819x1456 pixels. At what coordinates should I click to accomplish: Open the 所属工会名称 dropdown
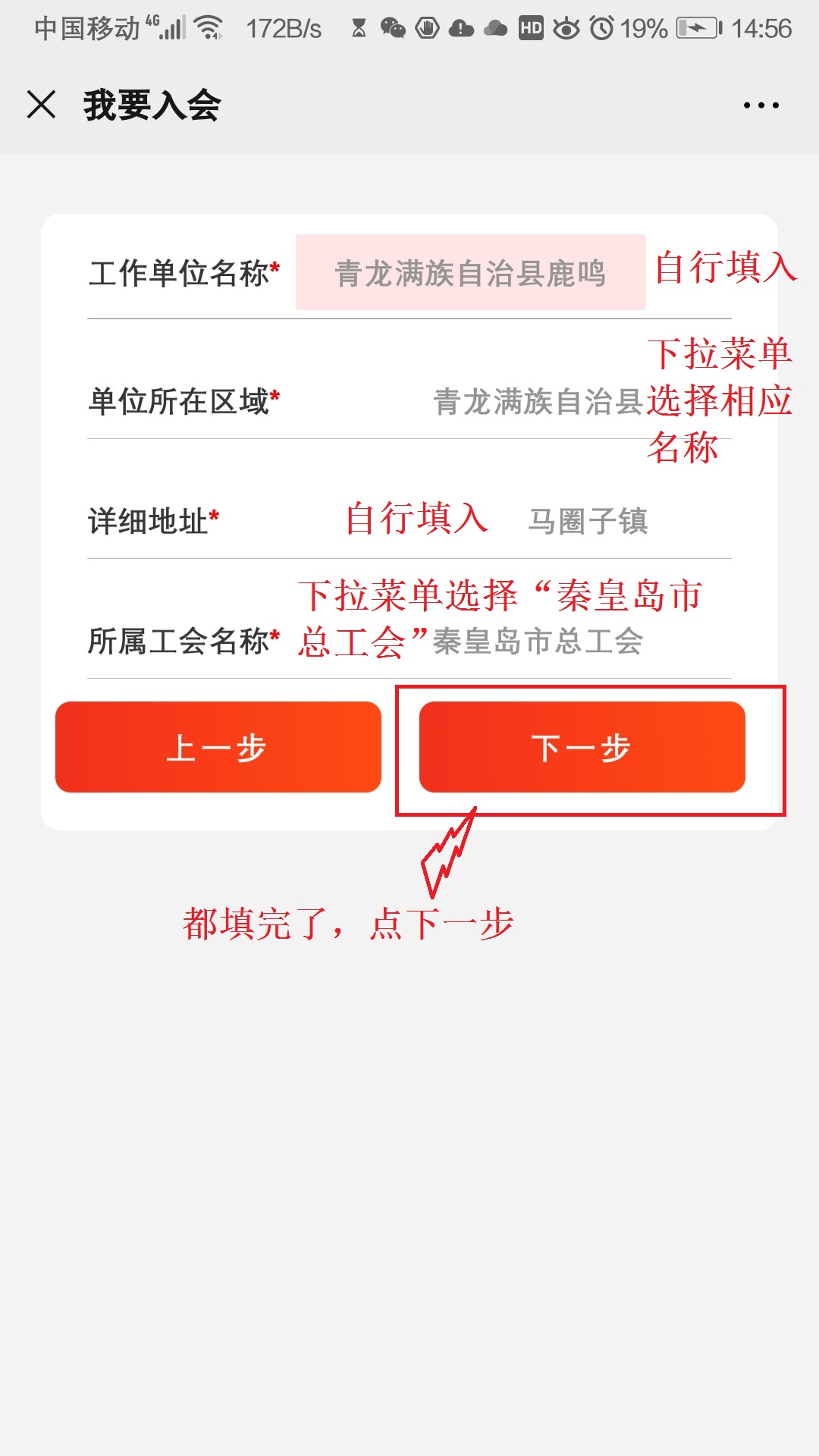click(x=537, y=642)
